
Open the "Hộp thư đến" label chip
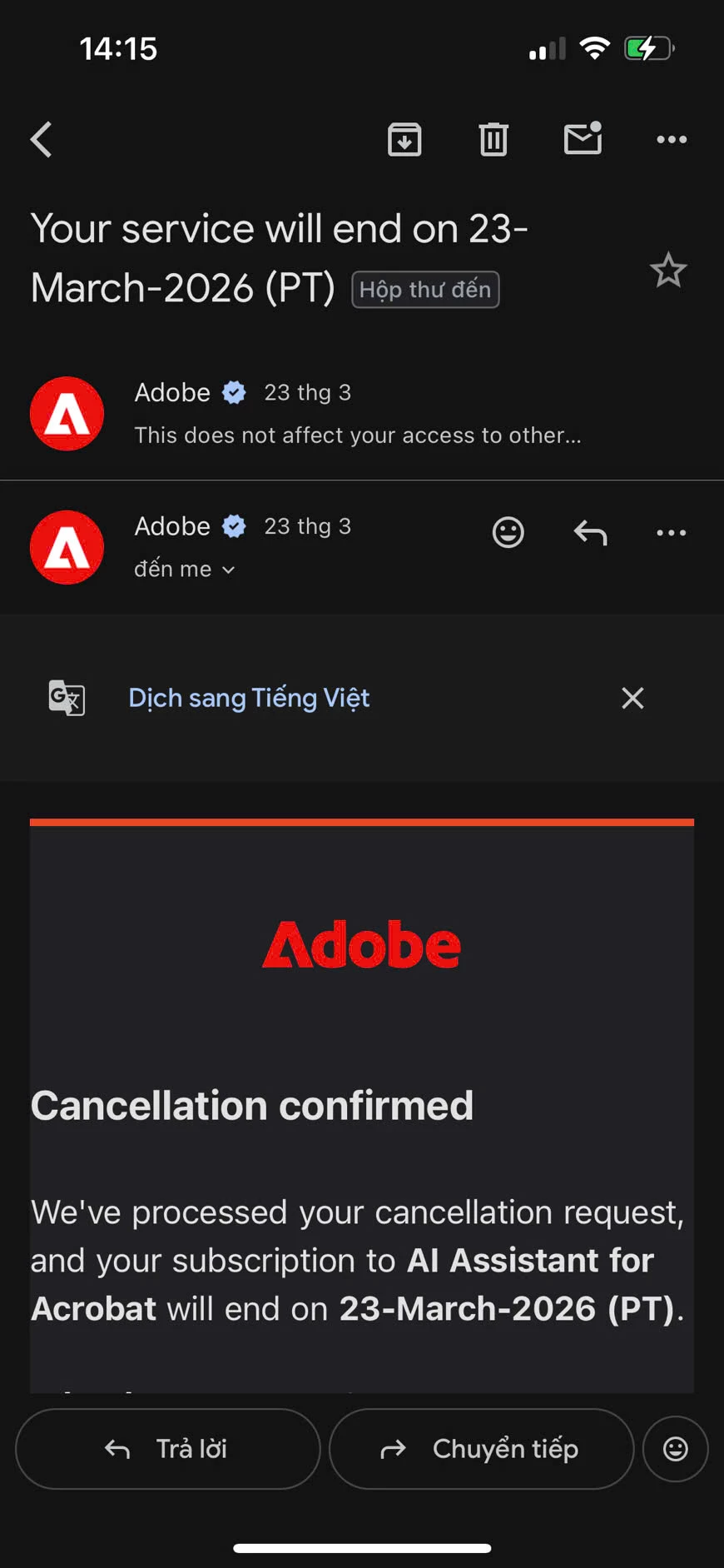pyautogui.click(x=425, y=290)
